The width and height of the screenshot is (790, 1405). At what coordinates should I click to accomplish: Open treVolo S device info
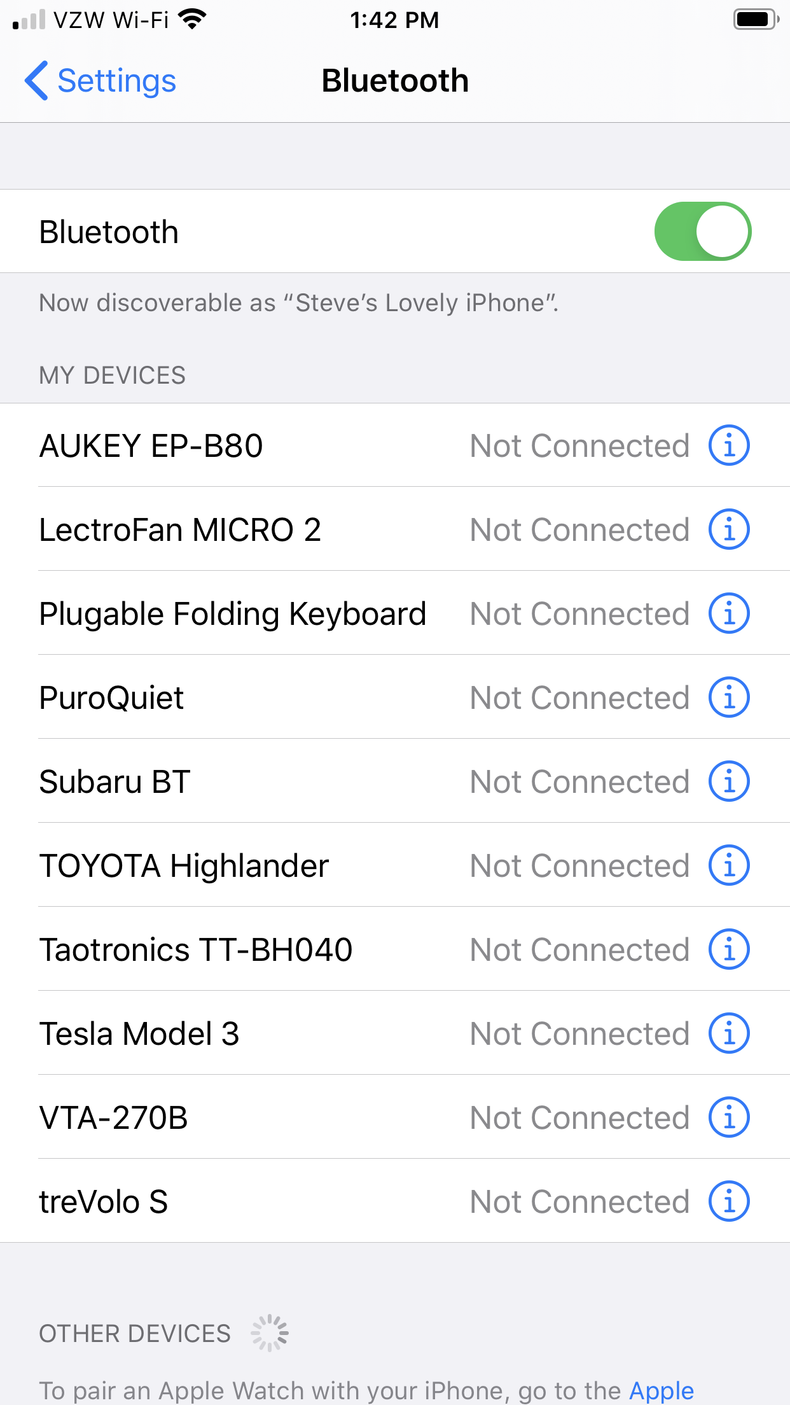[729, 1202]
